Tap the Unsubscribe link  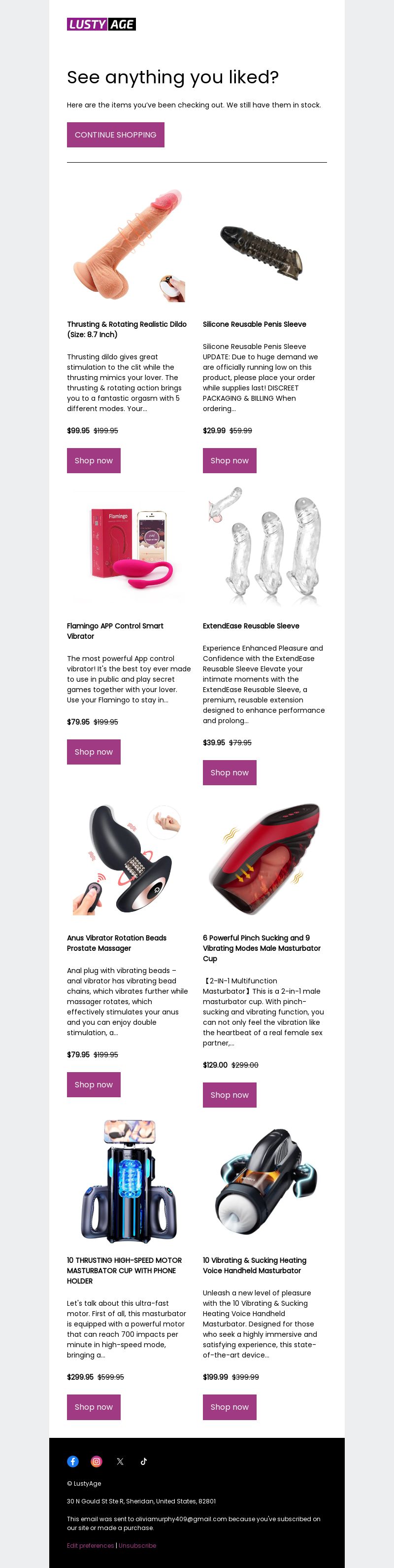point(137,1545)
